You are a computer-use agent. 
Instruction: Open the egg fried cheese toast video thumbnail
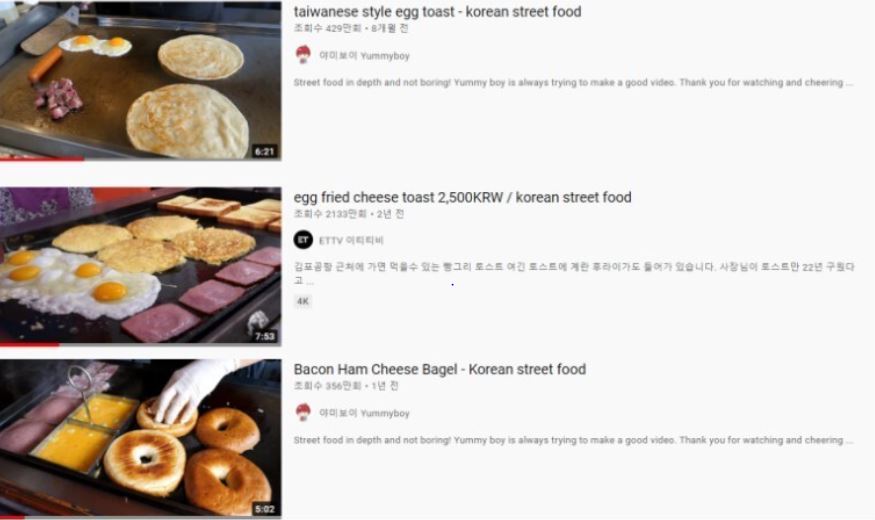click(x=140, y=266)
